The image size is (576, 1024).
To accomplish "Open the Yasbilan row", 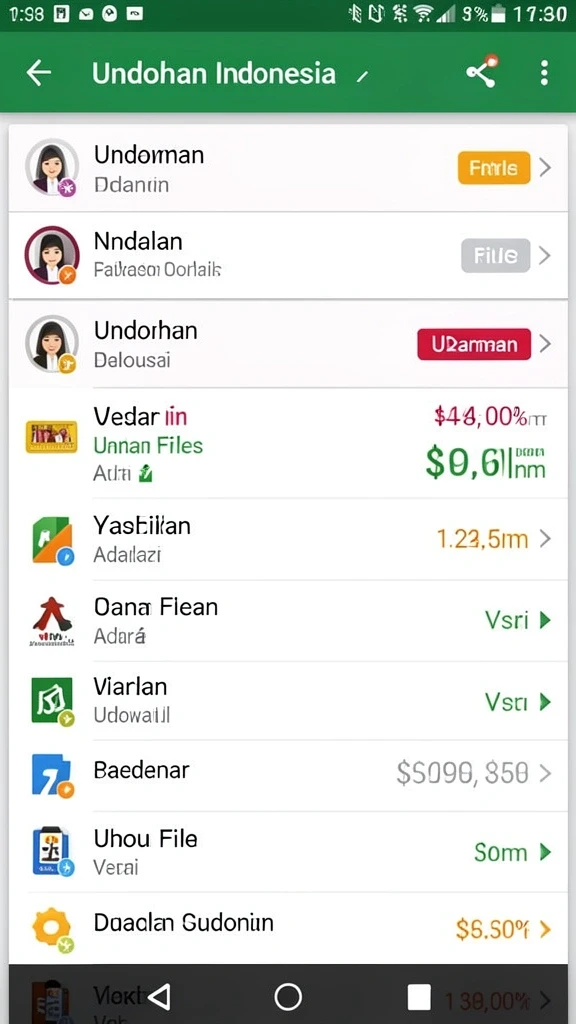I will tap(288, 539).
